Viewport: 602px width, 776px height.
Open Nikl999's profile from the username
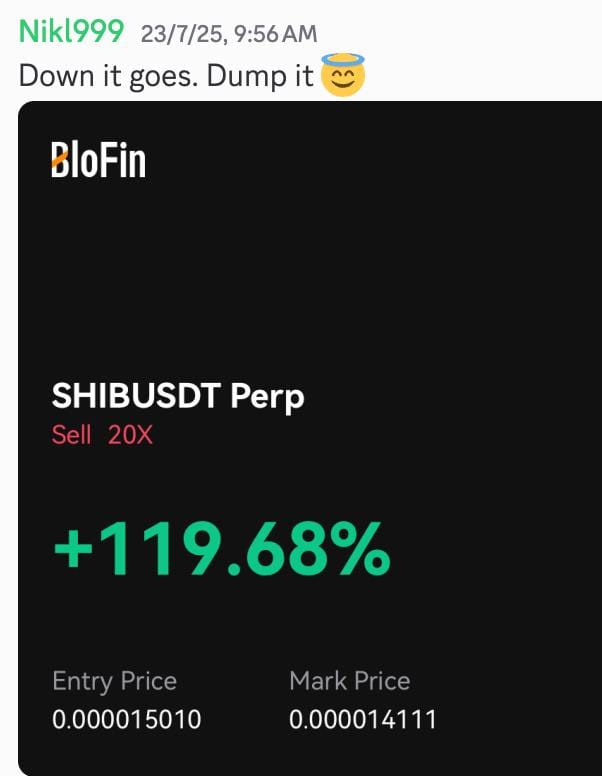coord(71,32)
